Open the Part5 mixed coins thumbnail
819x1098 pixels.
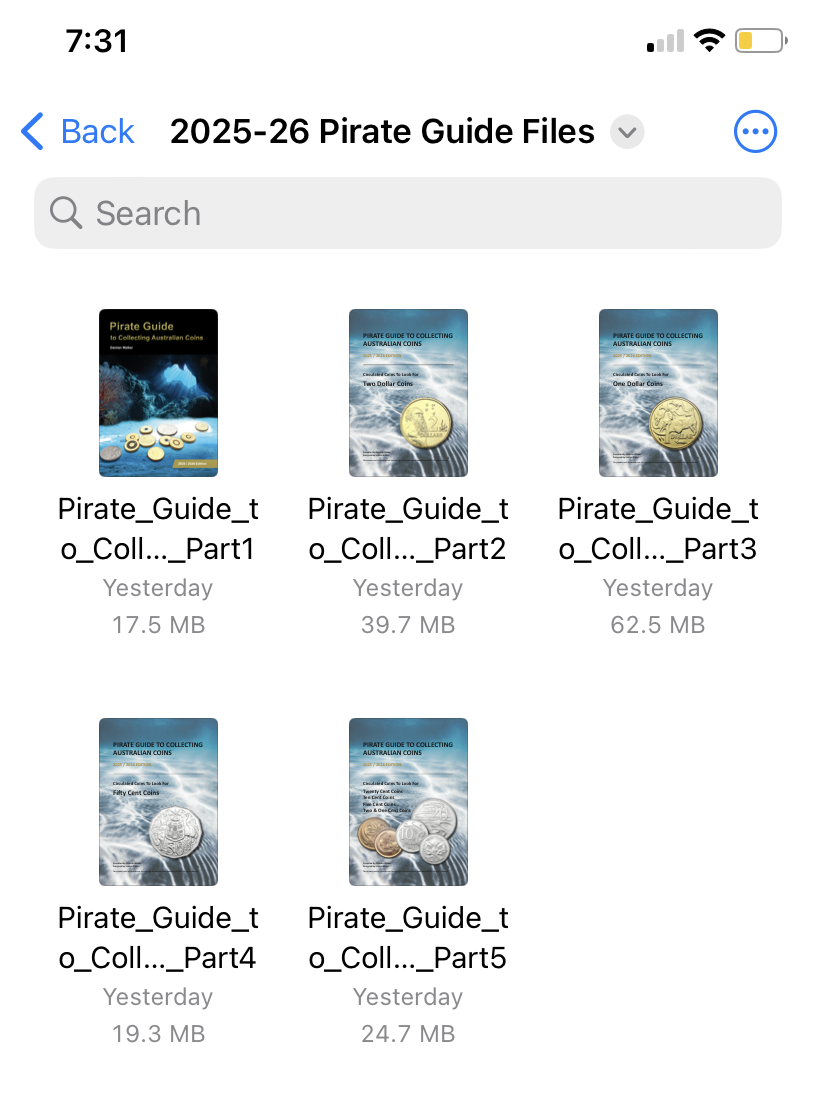coord(408,801)
